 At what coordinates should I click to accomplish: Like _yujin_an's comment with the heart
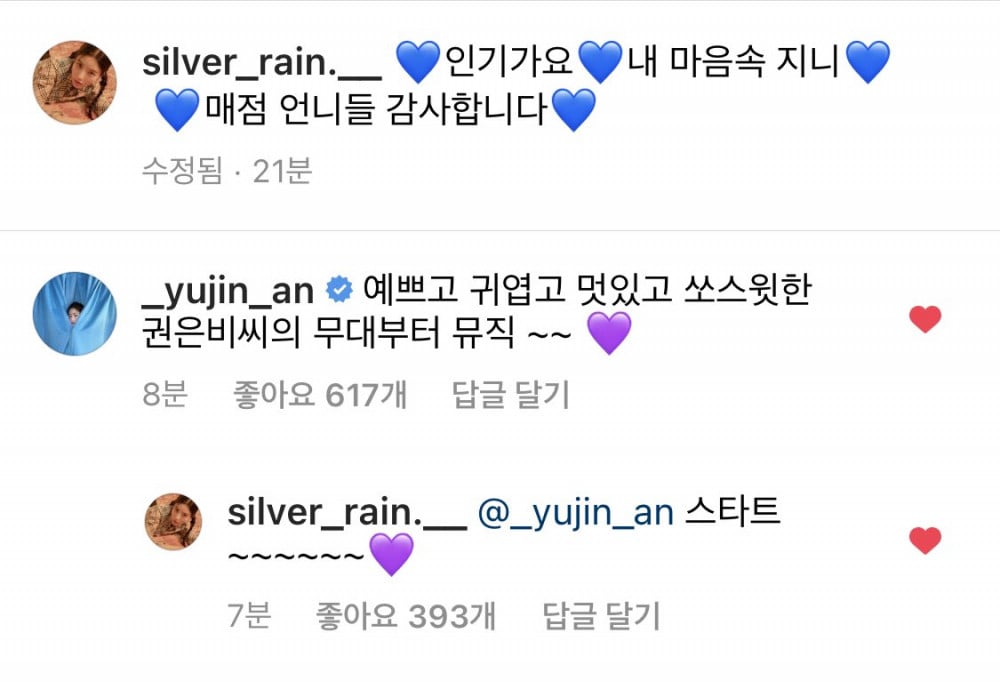pos(925,320)
